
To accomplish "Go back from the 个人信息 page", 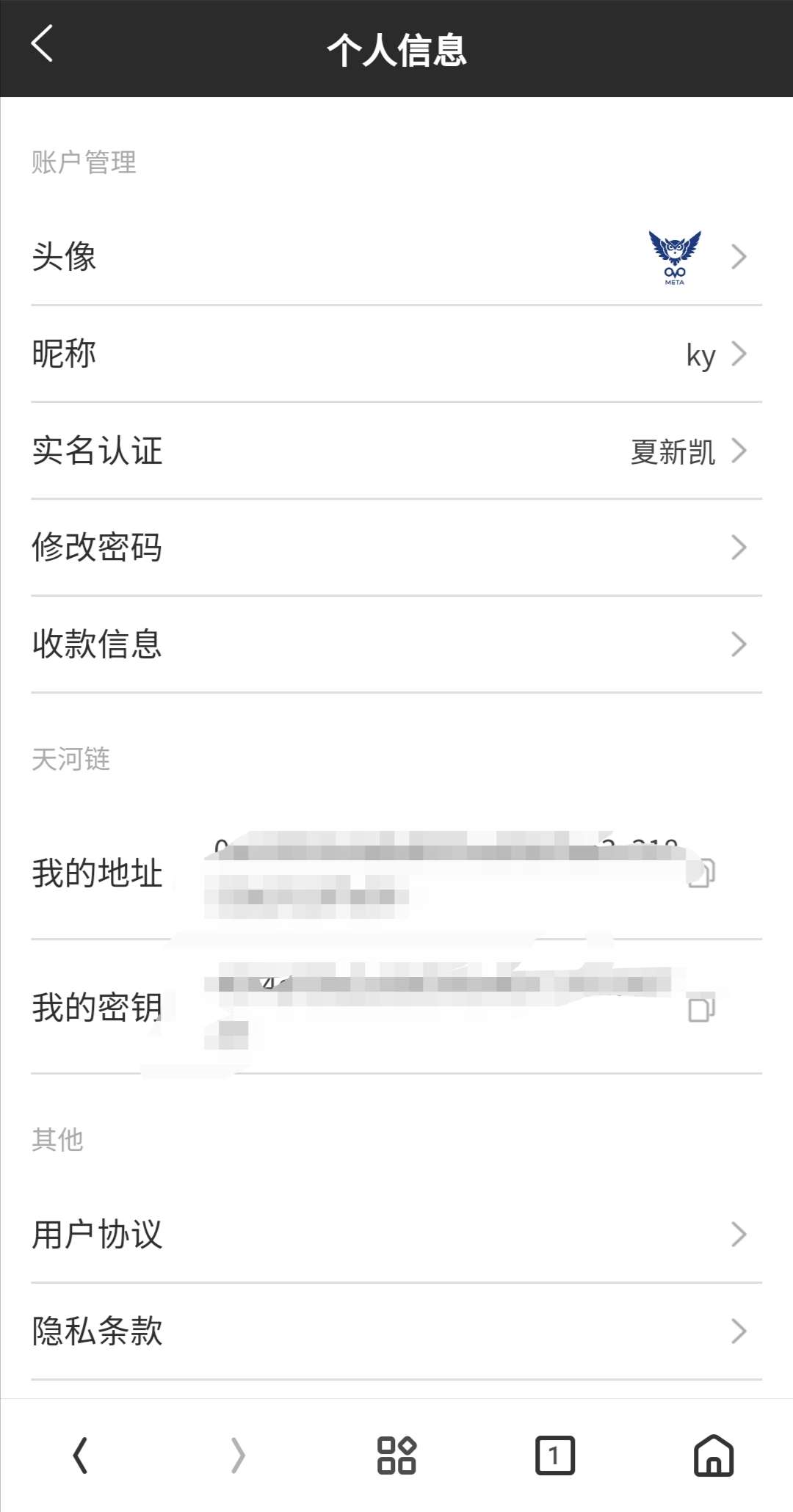I will tap(43, 44).
